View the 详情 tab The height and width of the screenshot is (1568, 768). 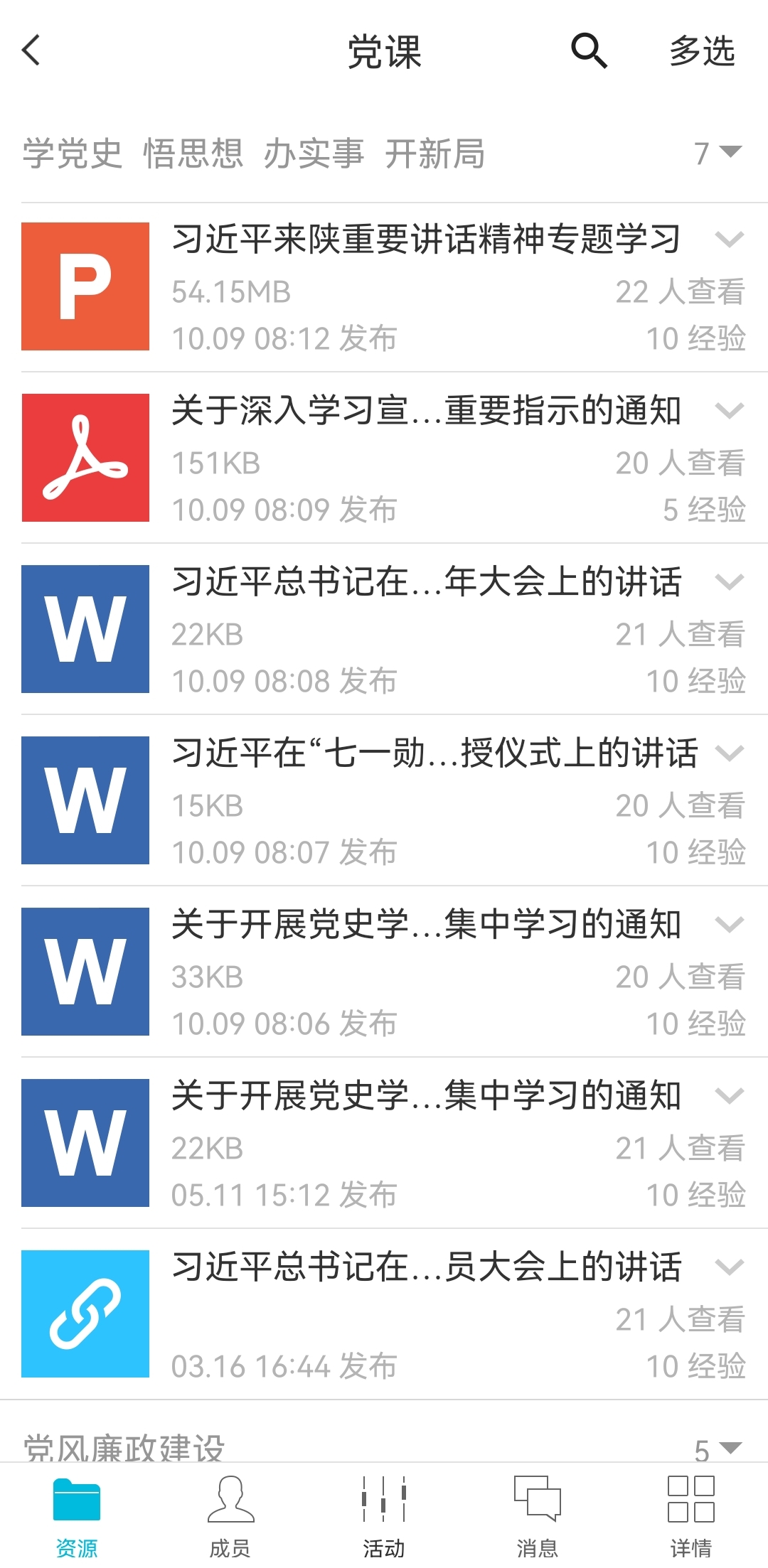coord(691,1515)
